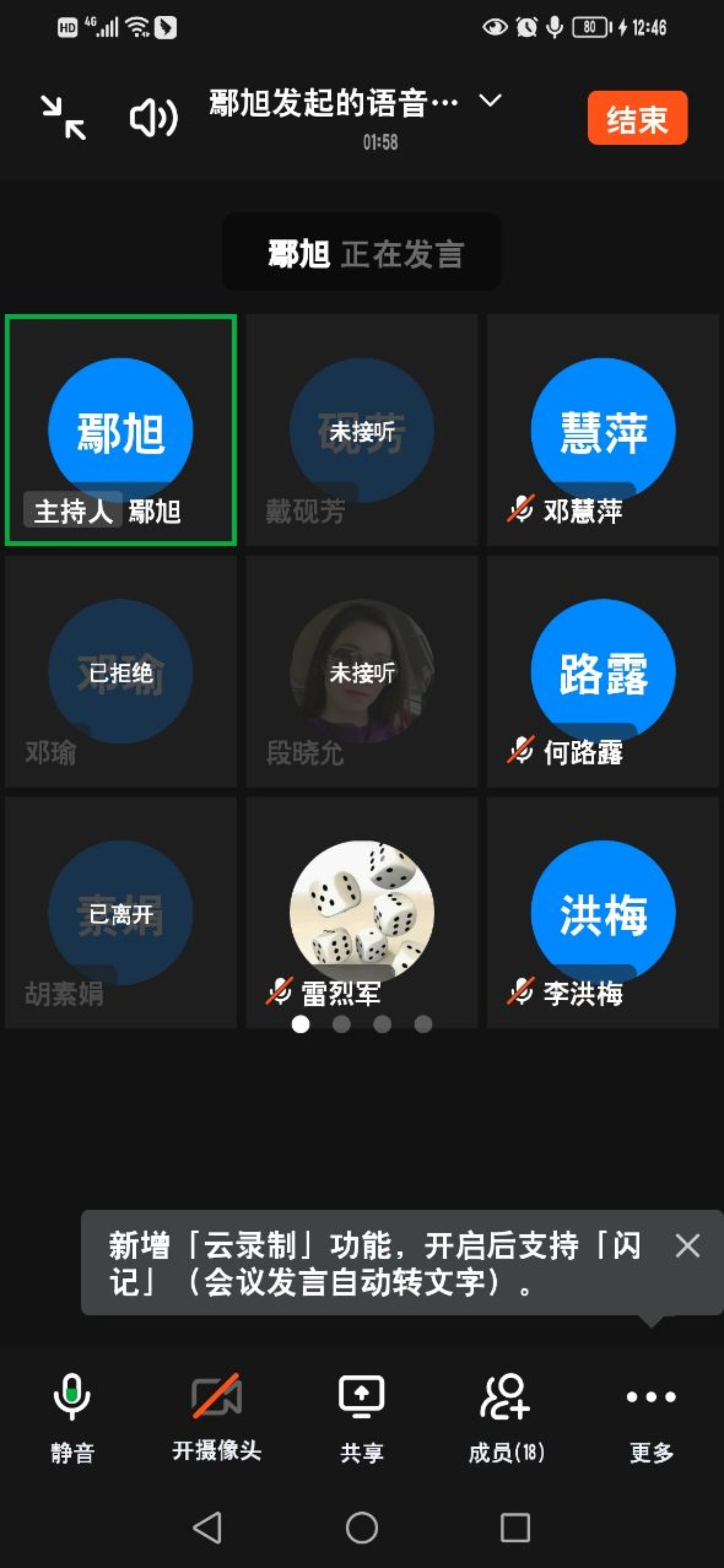724x1568 pixels.
Task: Toggle the speaker audio output
Action: (153, 118)
